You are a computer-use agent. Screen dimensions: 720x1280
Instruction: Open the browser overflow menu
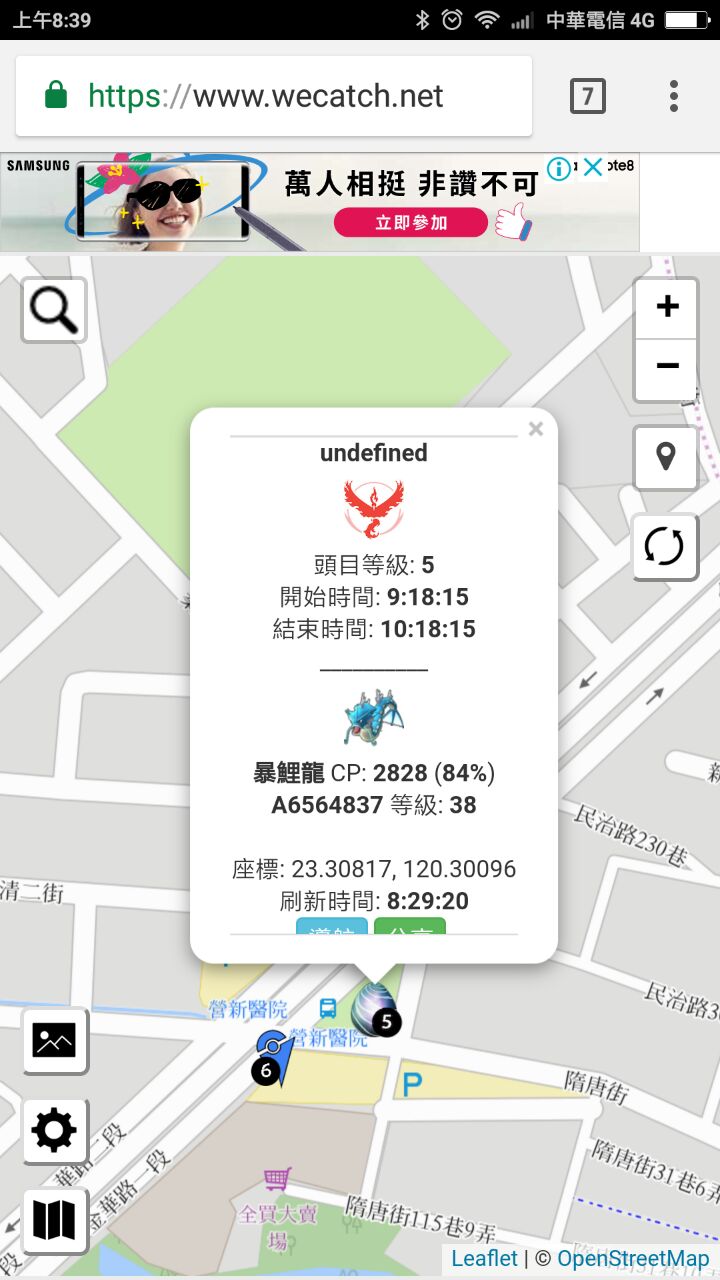click(674, 96)
